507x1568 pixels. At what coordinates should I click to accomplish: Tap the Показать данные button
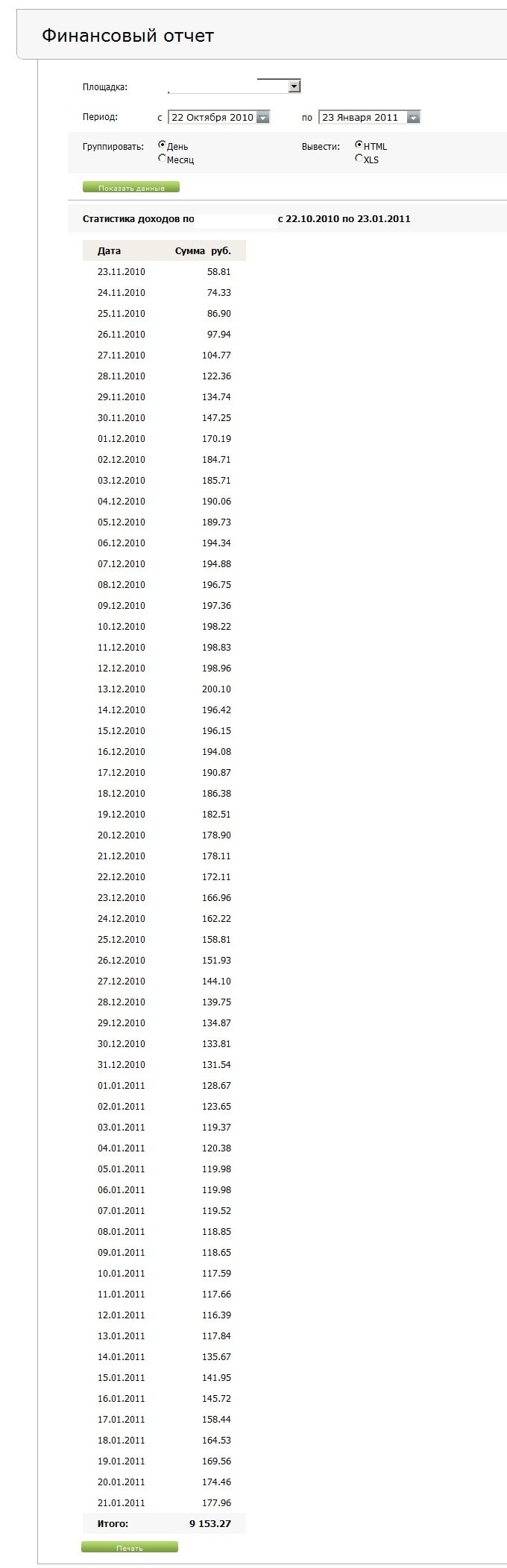[131, 188]
